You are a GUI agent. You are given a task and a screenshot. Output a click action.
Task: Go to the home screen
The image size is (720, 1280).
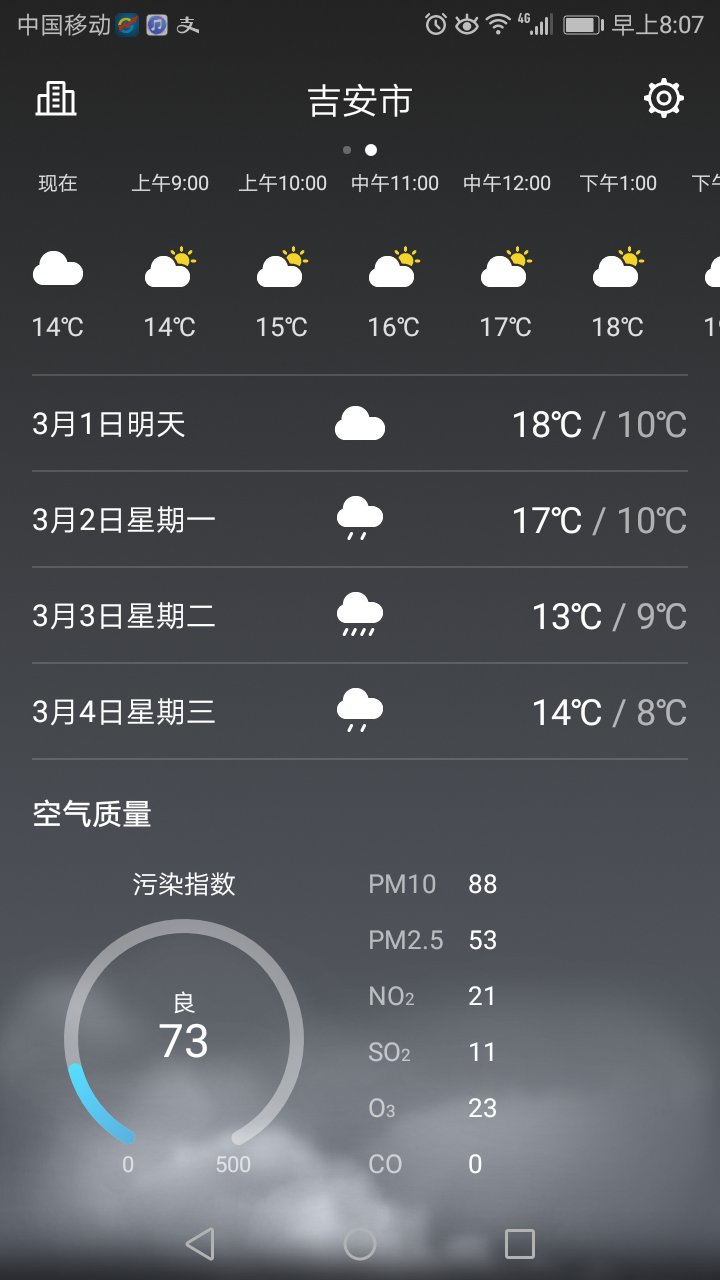(360, 1244)
